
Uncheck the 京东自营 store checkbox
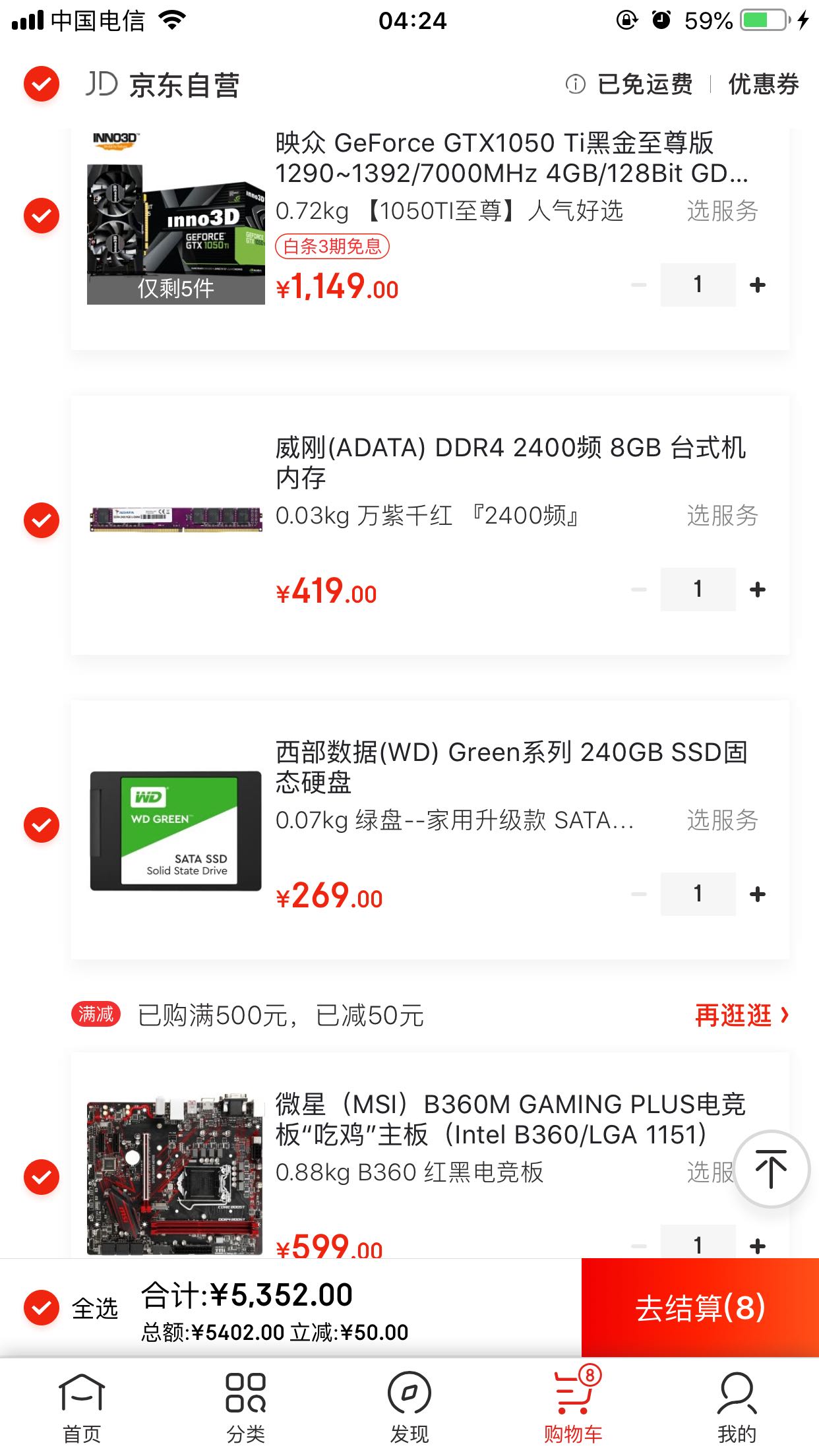(42, 84)
